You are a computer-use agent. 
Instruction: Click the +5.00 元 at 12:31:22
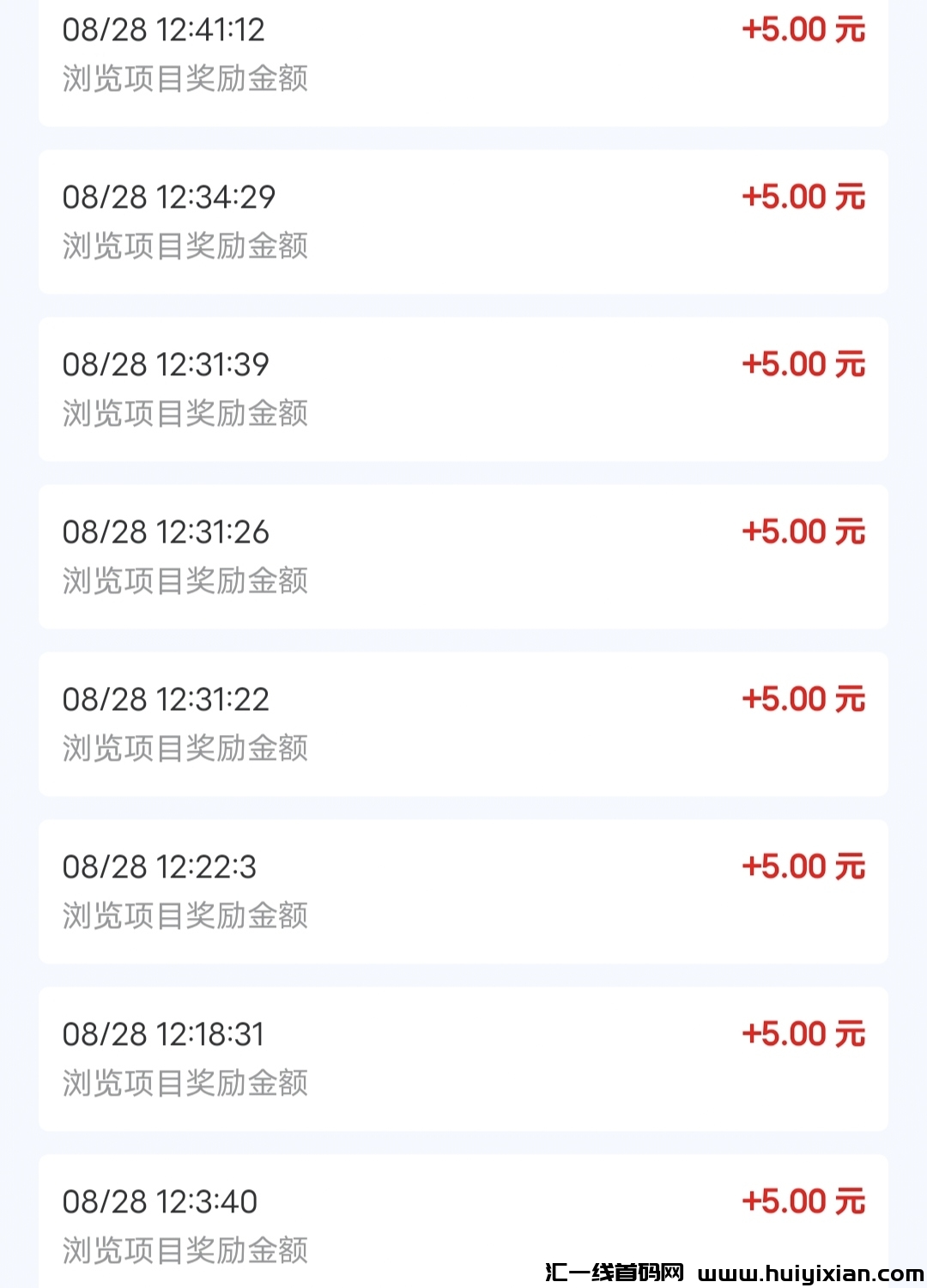click(803, 699)
